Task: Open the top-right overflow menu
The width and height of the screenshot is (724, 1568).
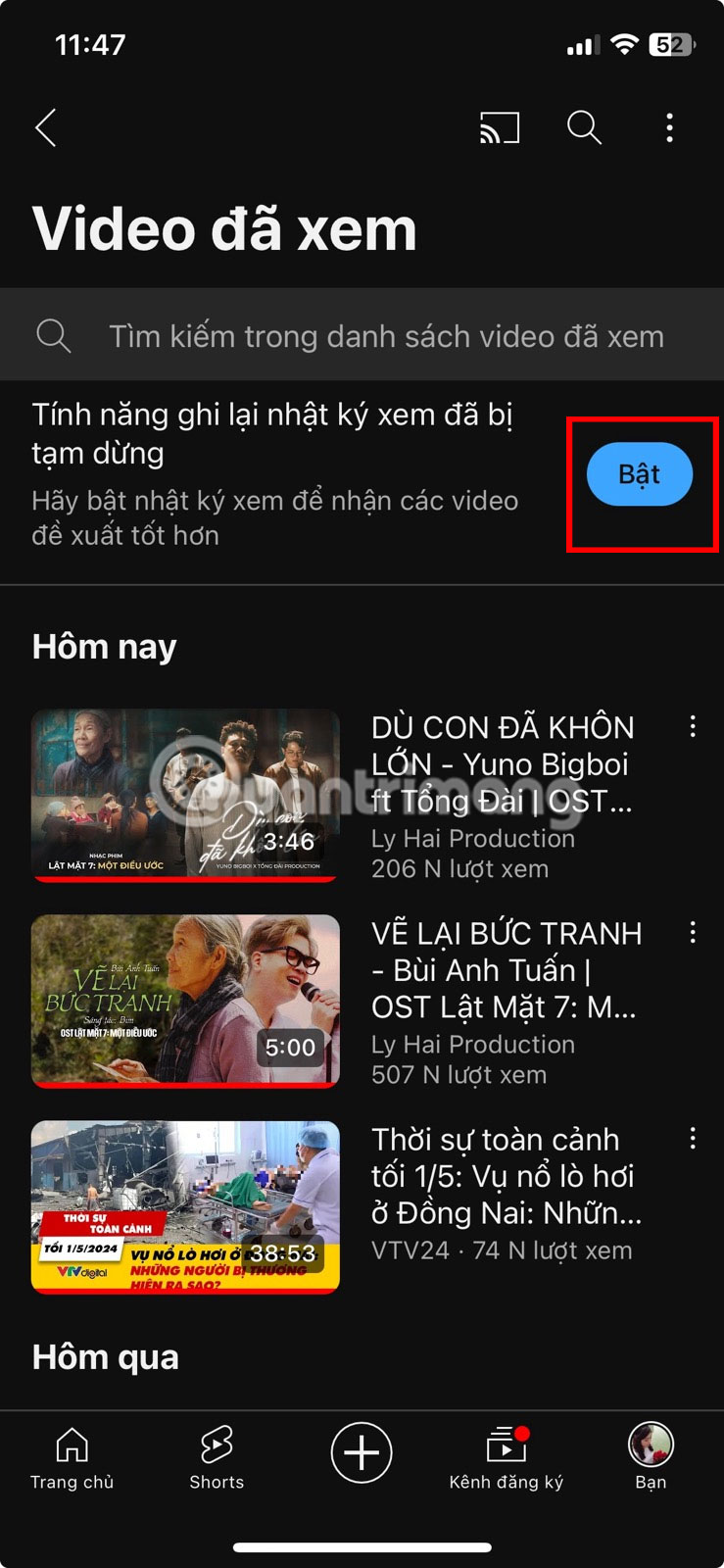Action: click(x=669, y=127)
